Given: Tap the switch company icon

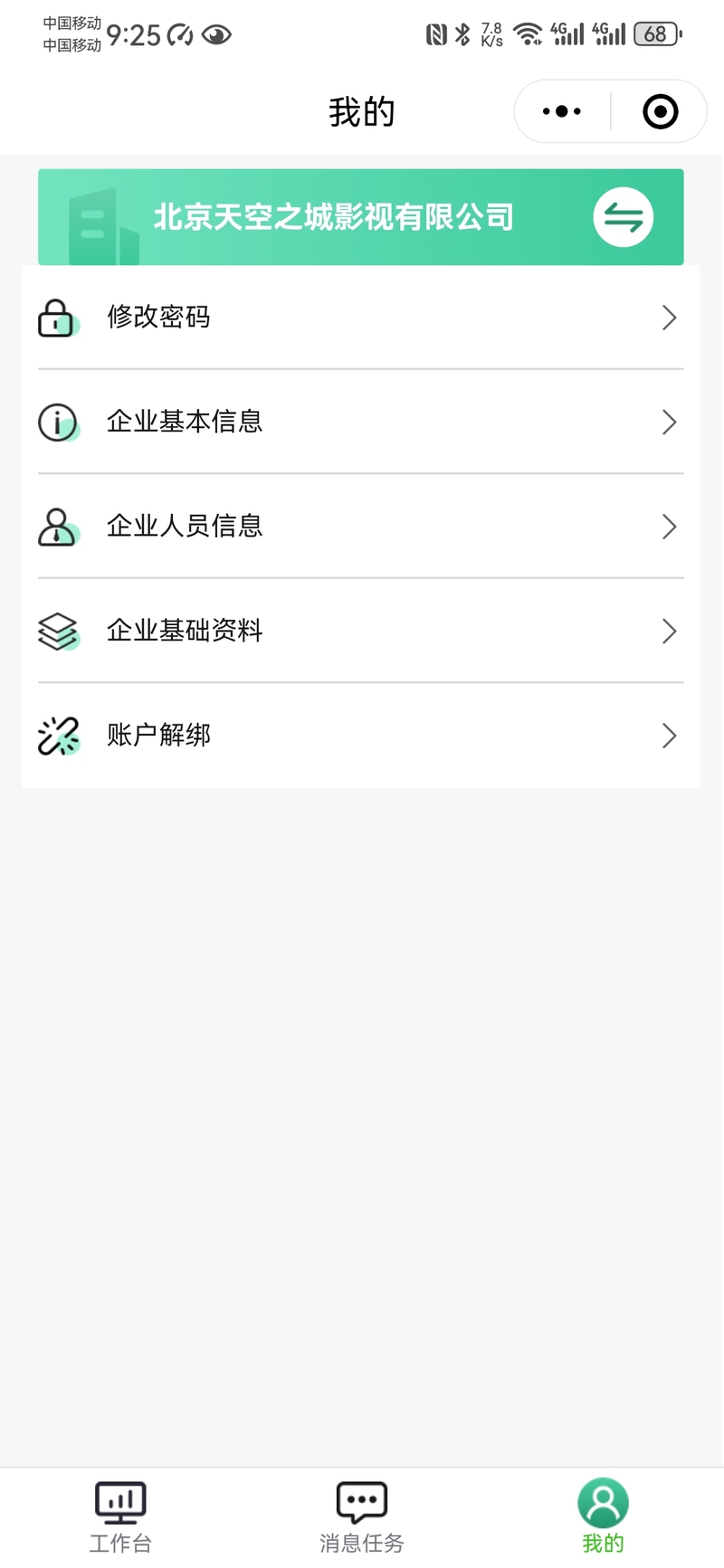Looking at the screenshot, I should (624, 217).
